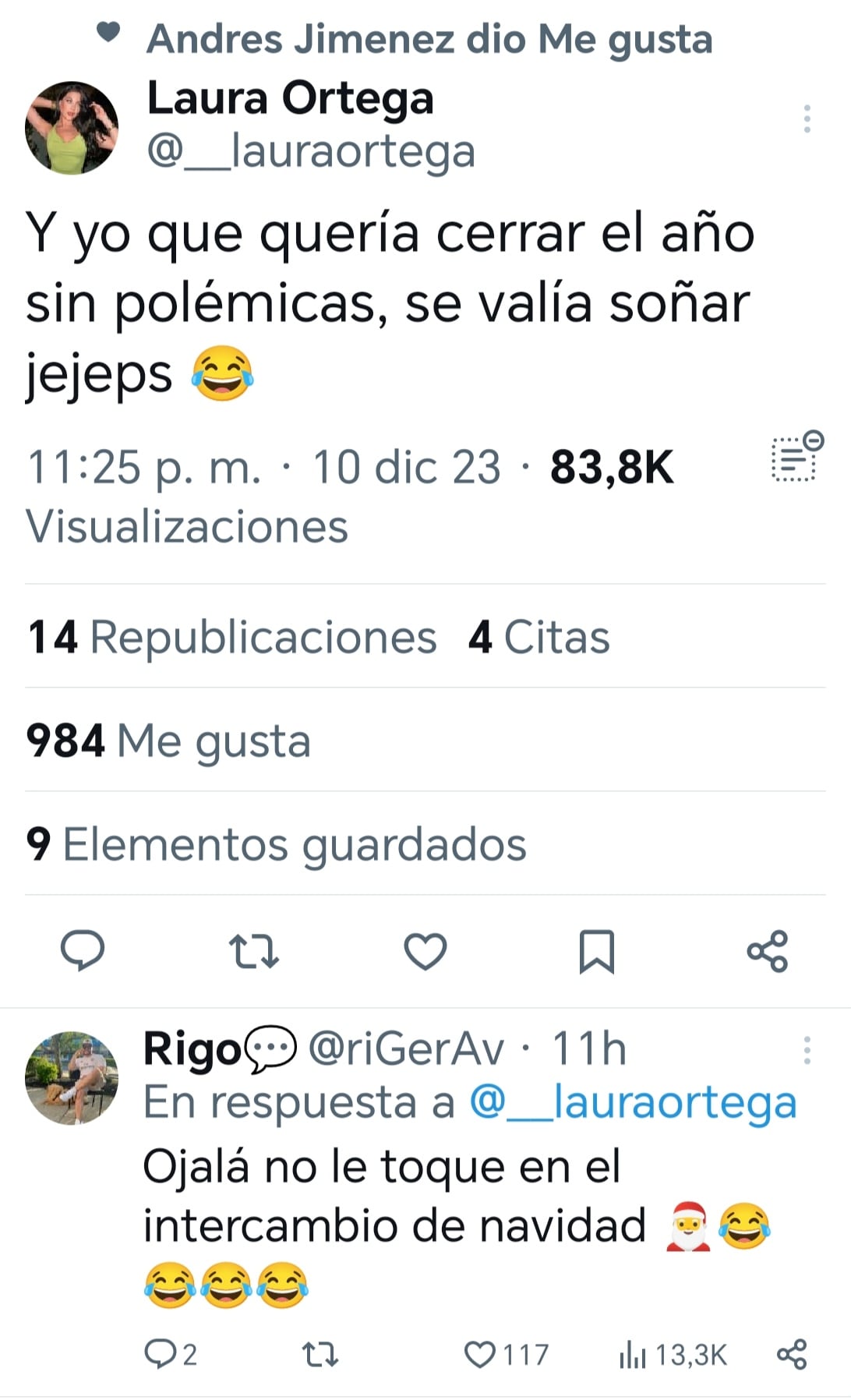Image resolution: width=851 pixels, height=1400 pixels.
Task: Reply to Laura Ortega's tweet
Action: pos(83,950)
